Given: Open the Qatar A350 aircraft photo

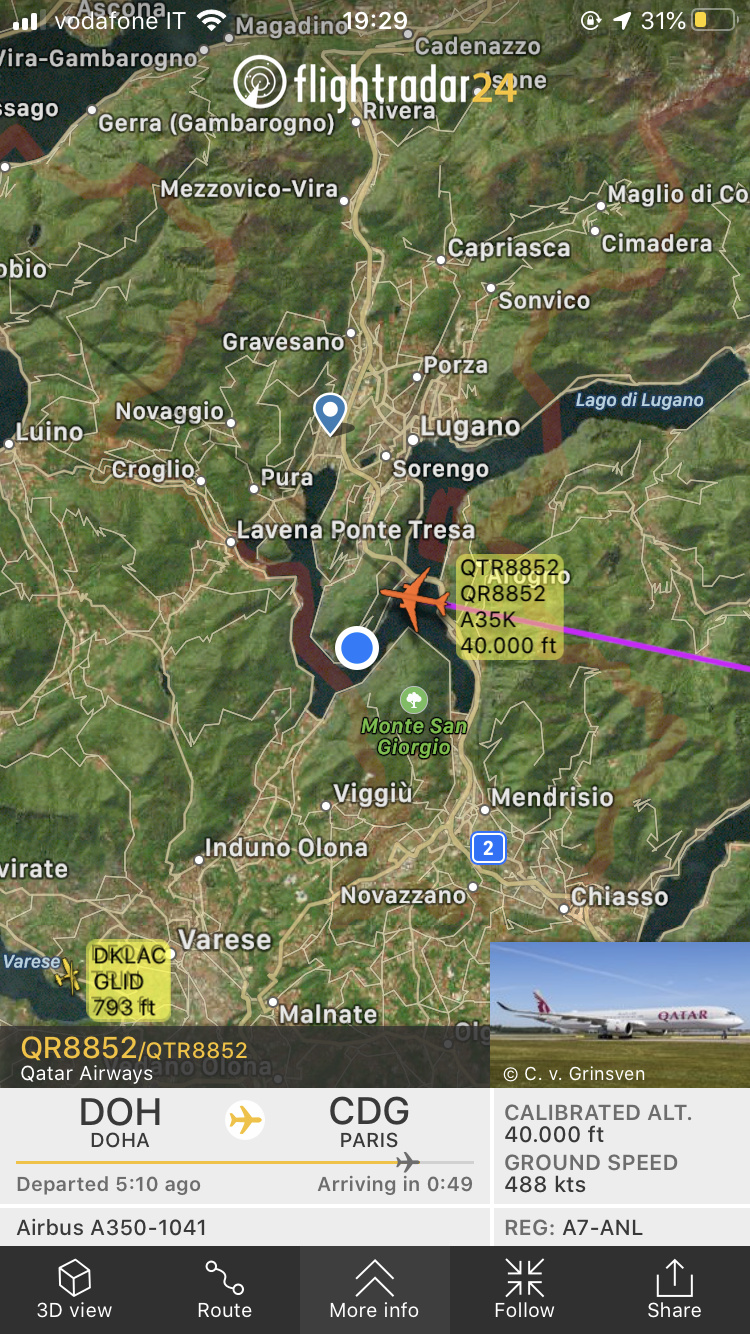Looking at the screenshot, I should pos(620,1013).
